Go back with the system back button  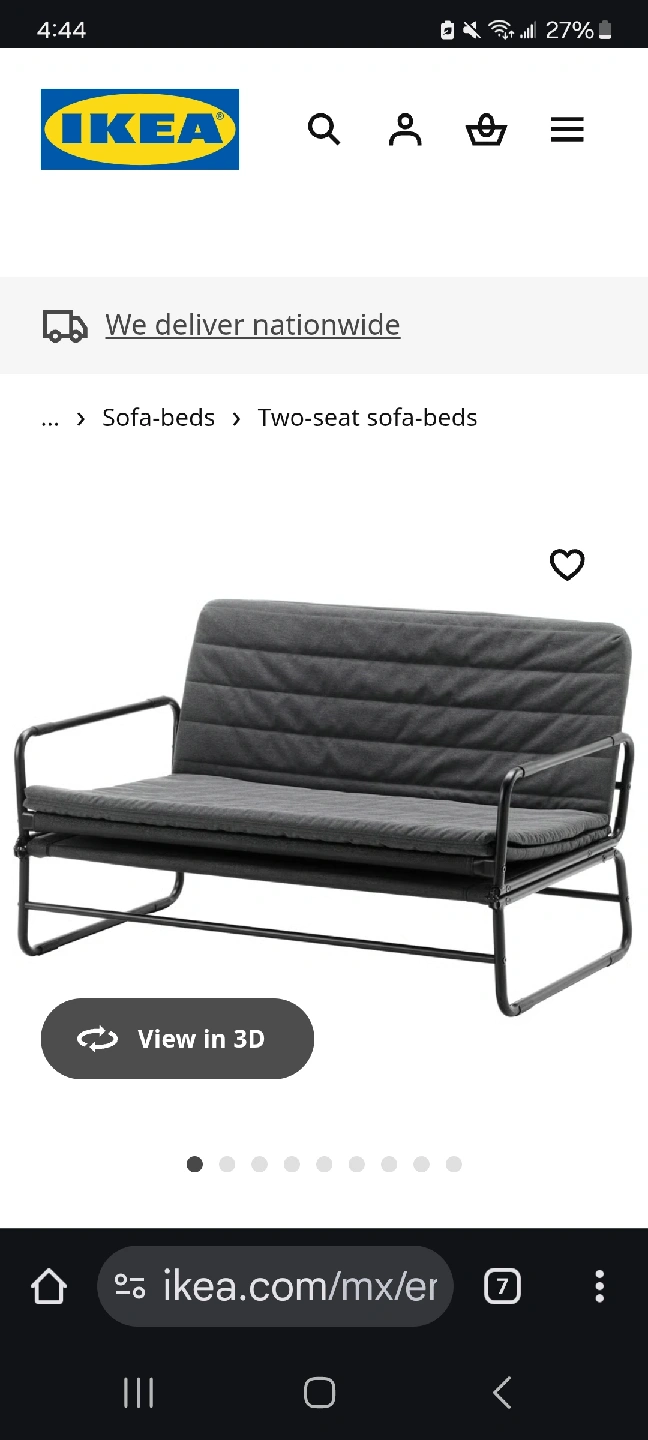pos(502,1392)
